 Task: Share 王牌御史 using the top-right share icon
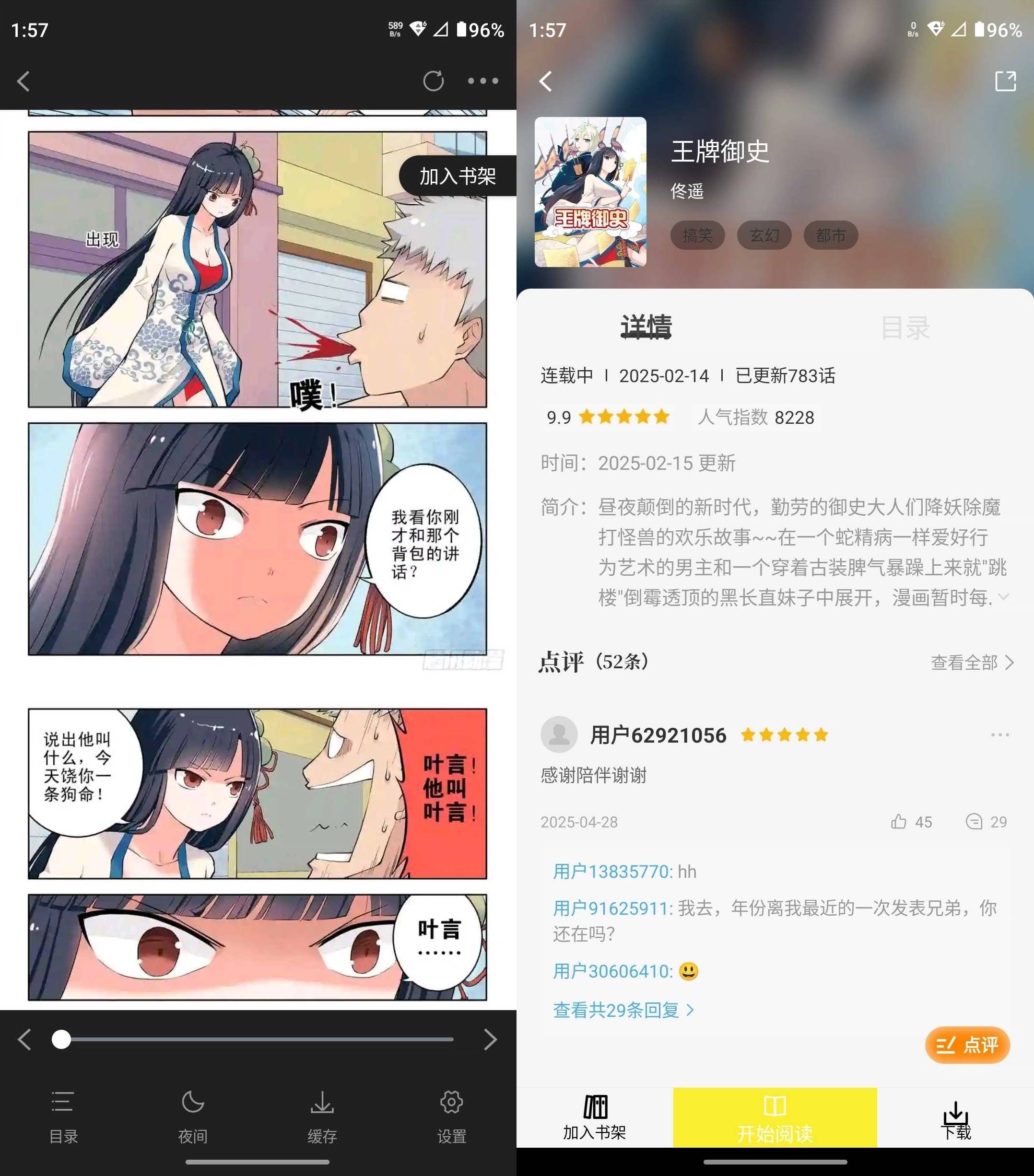pyautogui.click(x=1005, y=81)
